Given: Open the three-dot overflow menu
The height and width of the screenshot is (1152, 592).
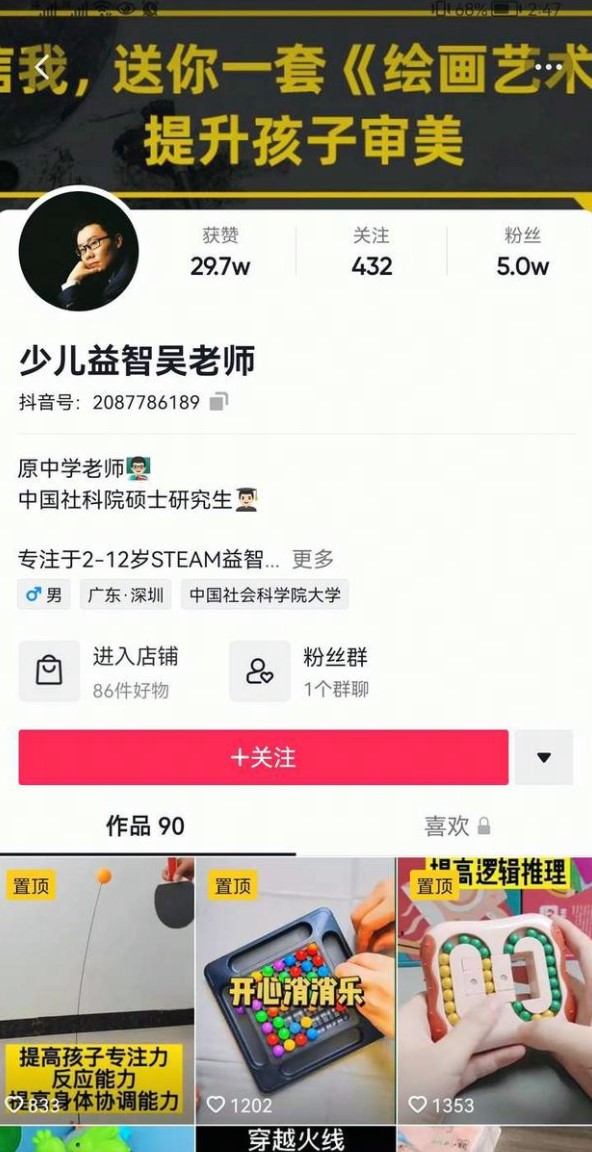Looking at the screenshot, I should point(548,68).
